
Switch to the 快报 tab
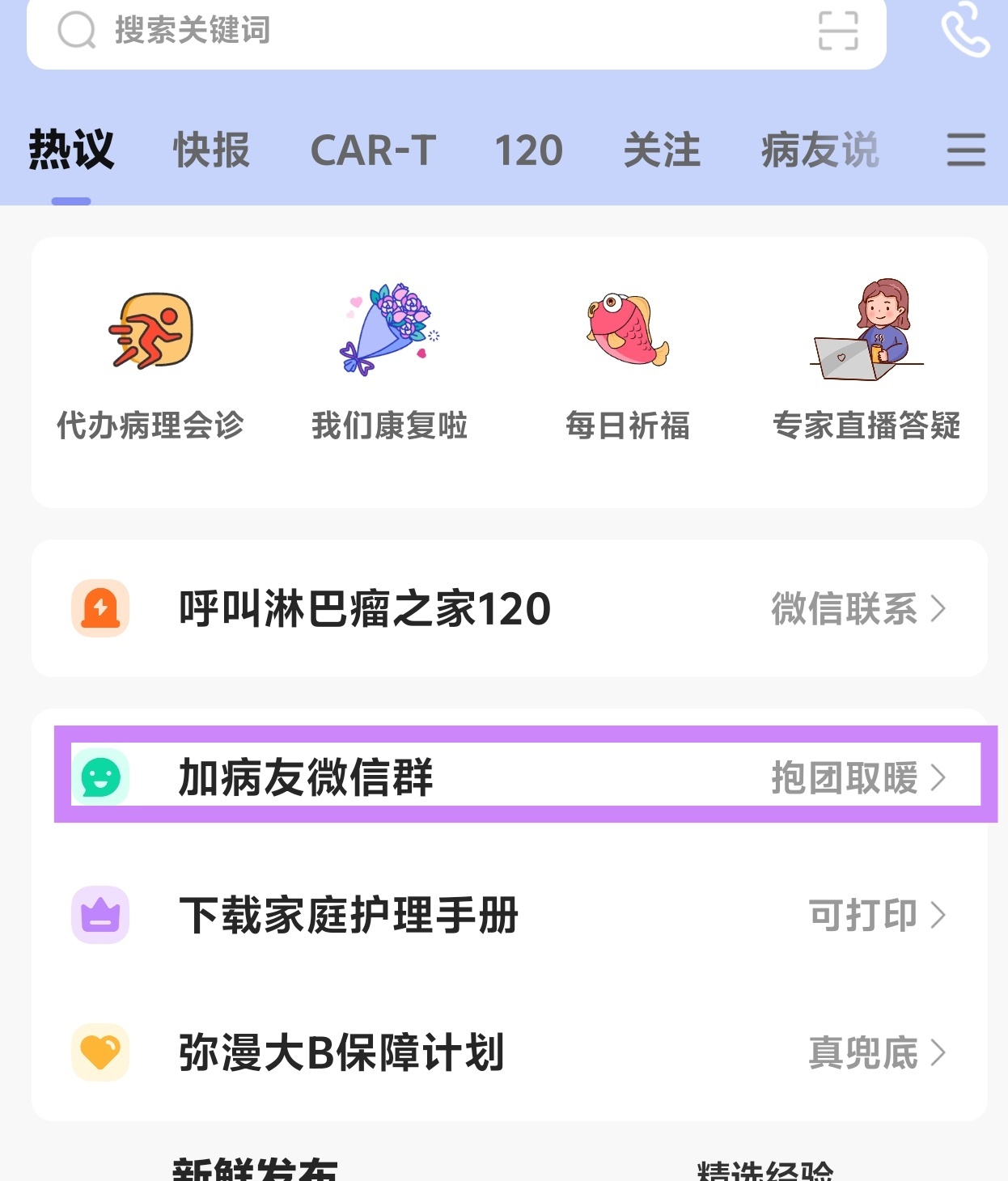coord(211,150)
